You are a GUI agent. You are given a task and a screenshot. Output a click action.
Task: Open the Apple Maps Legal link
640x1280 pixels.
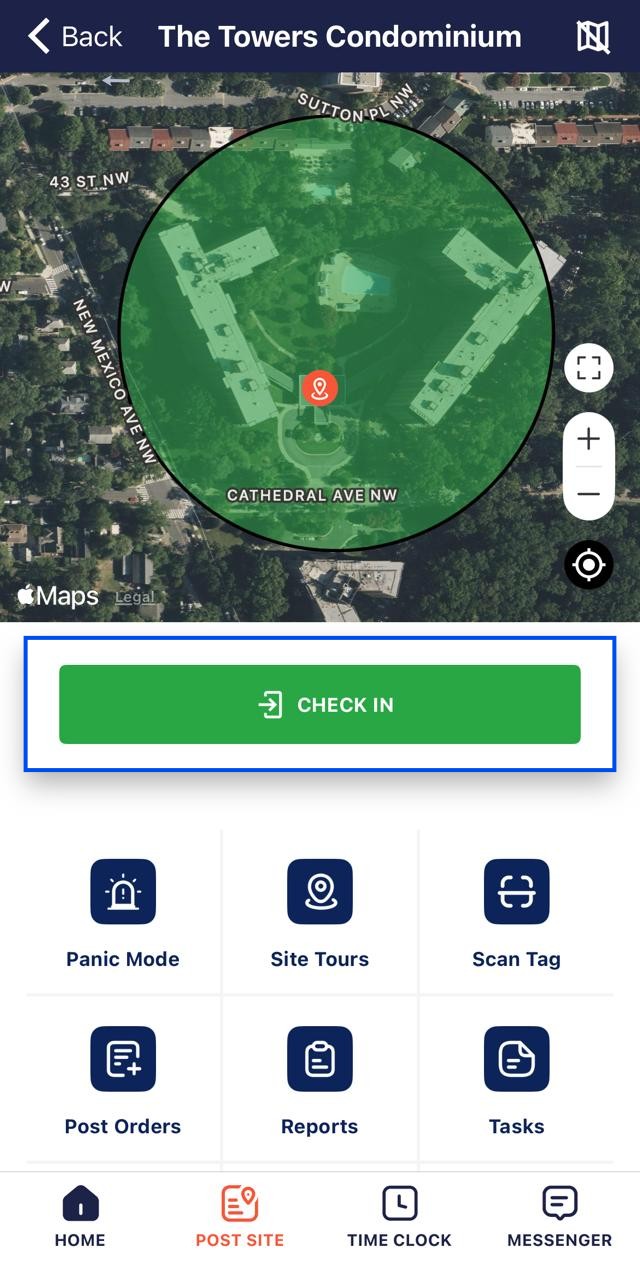(x=135, y=597)
